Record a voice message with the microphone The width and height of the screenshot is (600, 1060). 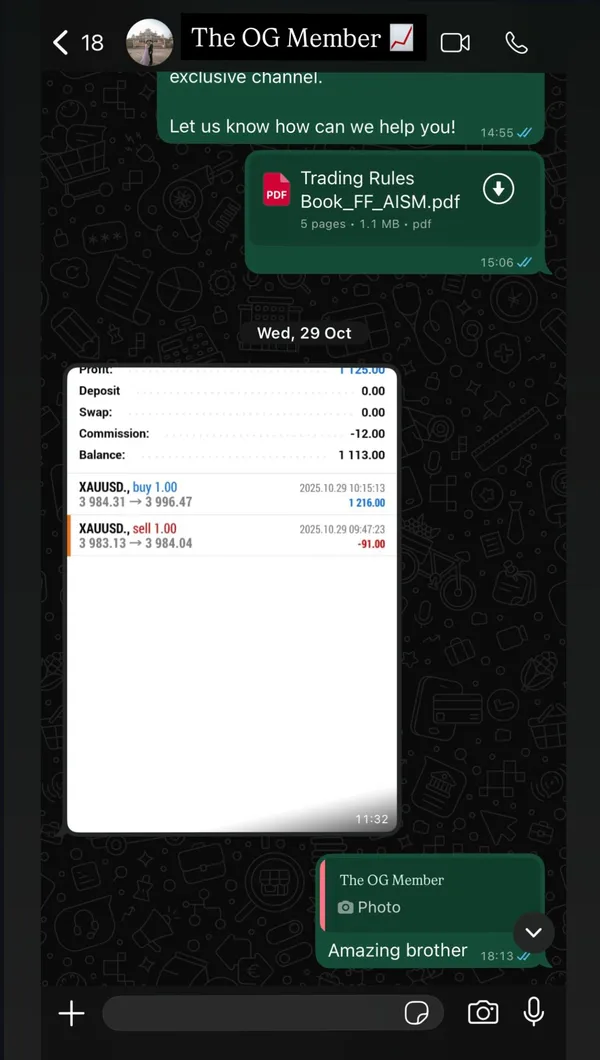[x=534, y=1013]
